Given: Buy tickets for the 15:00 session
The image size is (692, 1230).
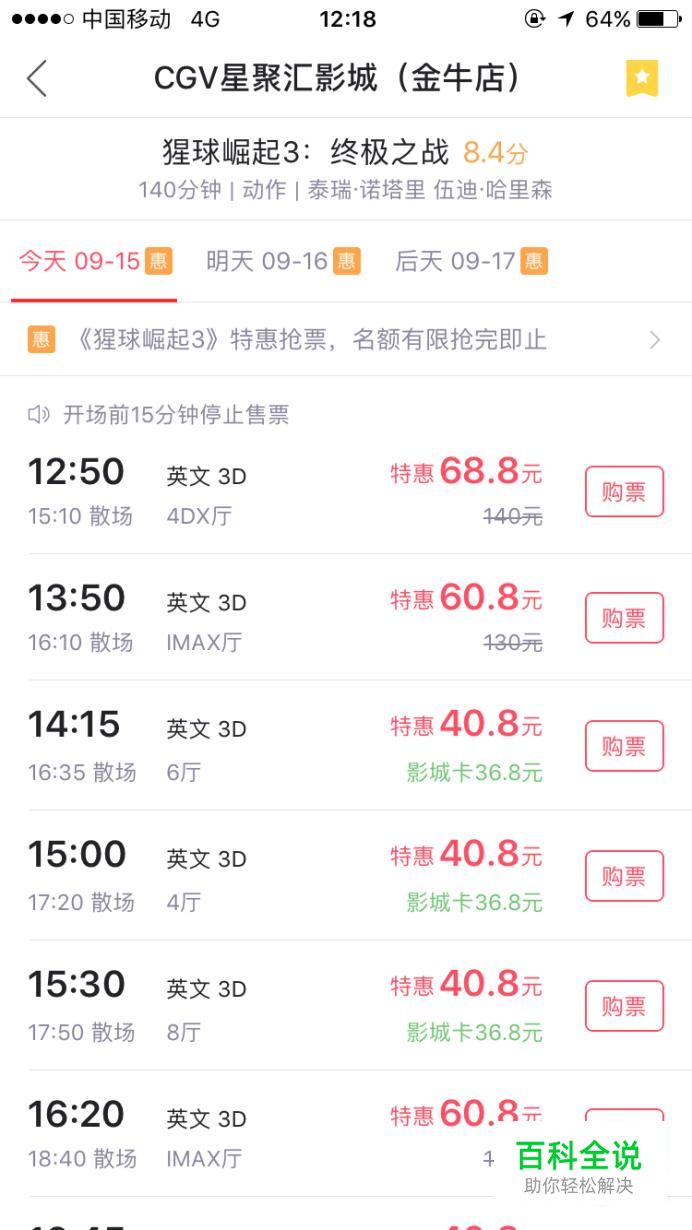Looking at the screenshot, I should (x=624, y=876).
